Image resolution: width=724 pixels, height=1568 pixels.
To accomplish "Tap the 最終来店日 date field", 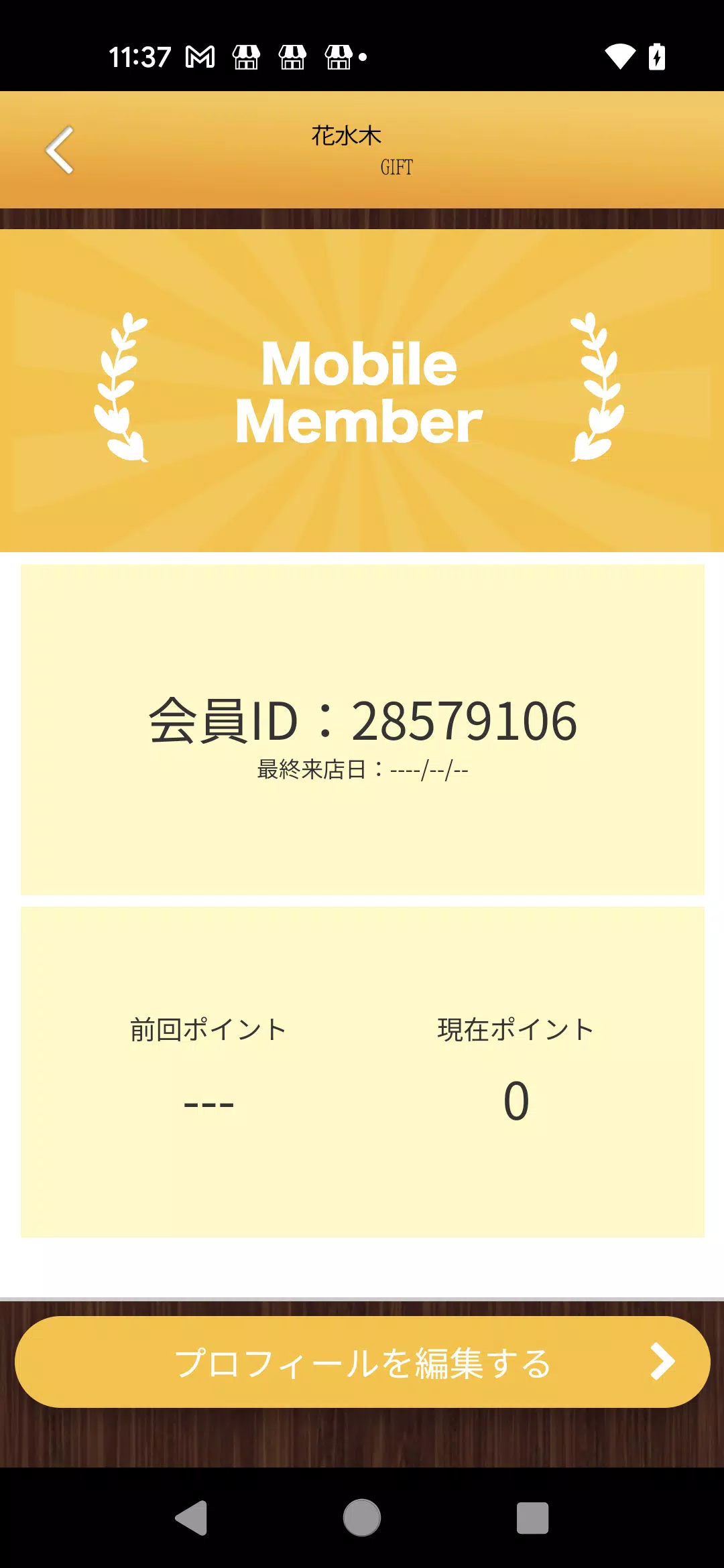I will click(362, 771).
